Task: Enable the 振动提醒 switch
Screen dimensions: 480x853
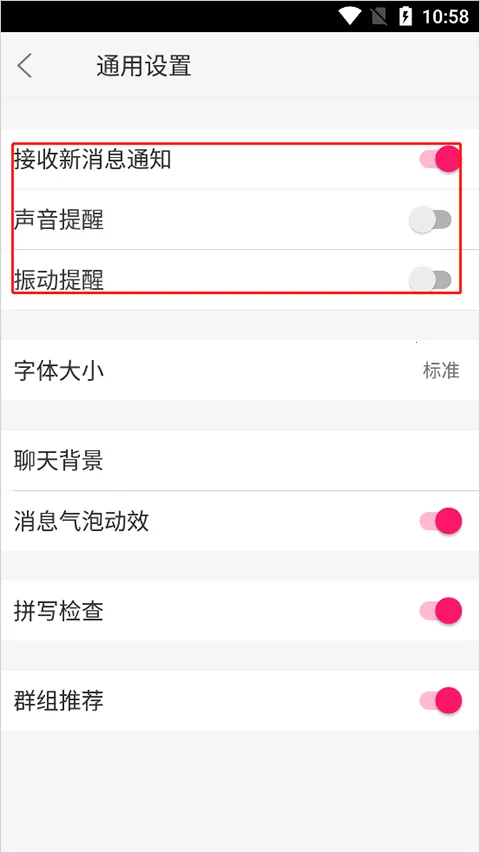Action: [430, 280]
